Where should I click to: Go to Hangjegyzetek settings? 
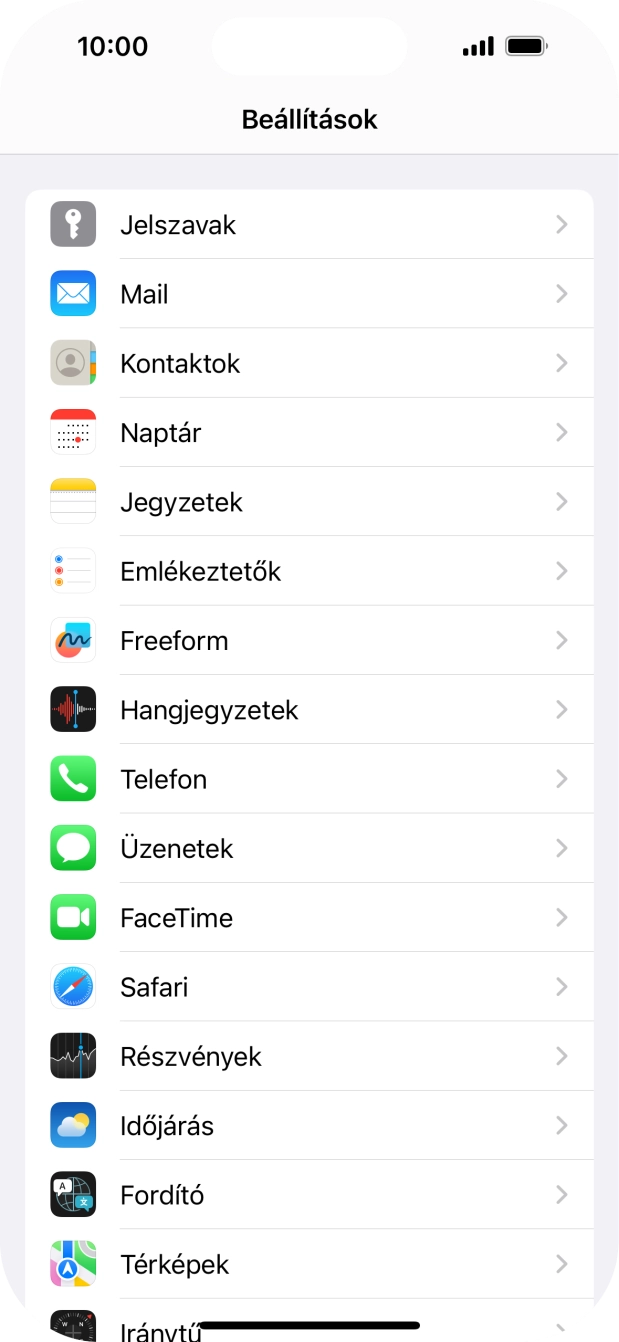[x=309, y=710]
